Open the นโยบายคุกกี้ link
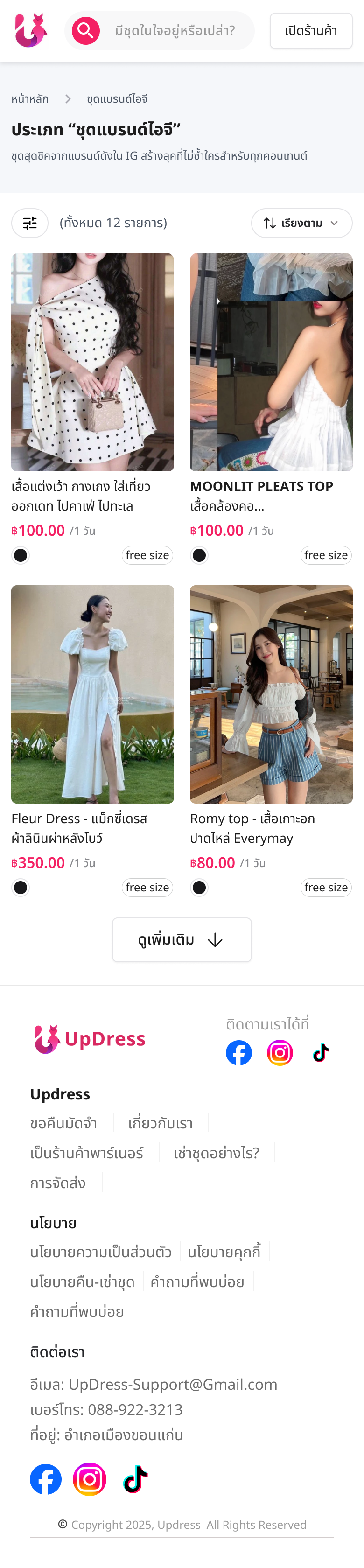The width and height of the screenshot is (364, 1568). (224, 1252)
